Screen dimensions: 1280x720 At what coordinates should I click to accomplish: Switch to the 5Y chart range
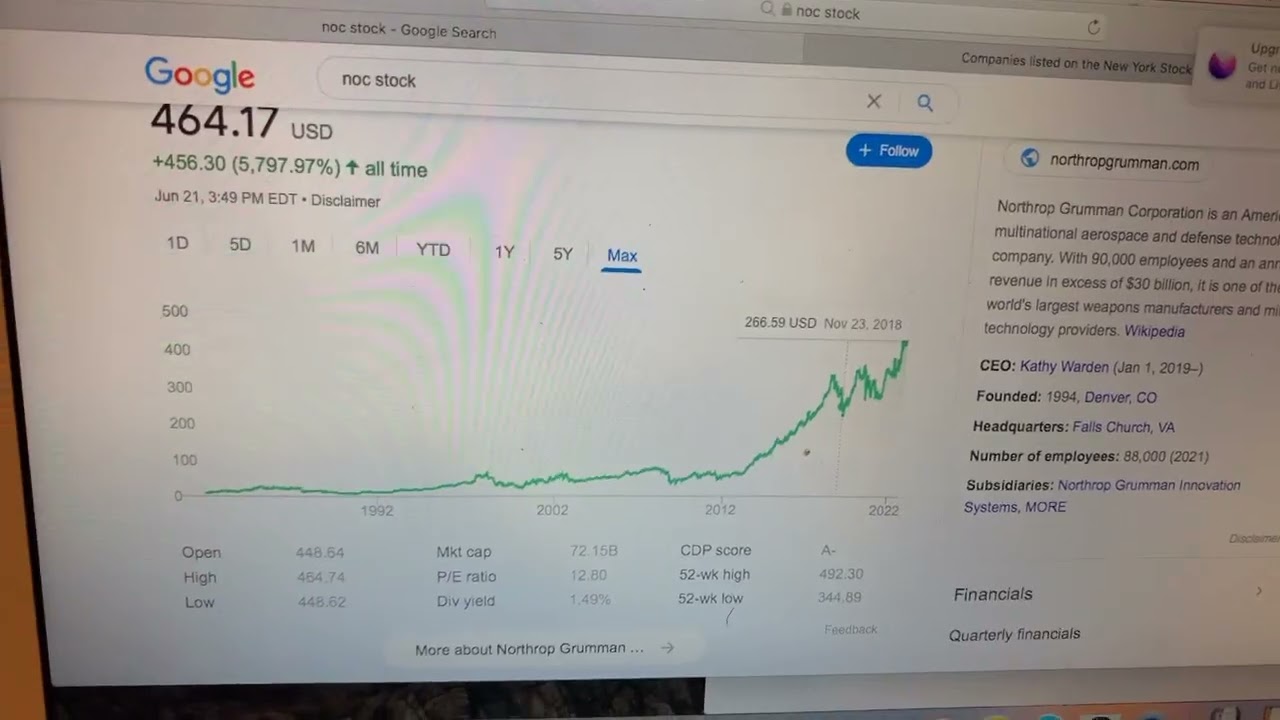tap(563, 254)
